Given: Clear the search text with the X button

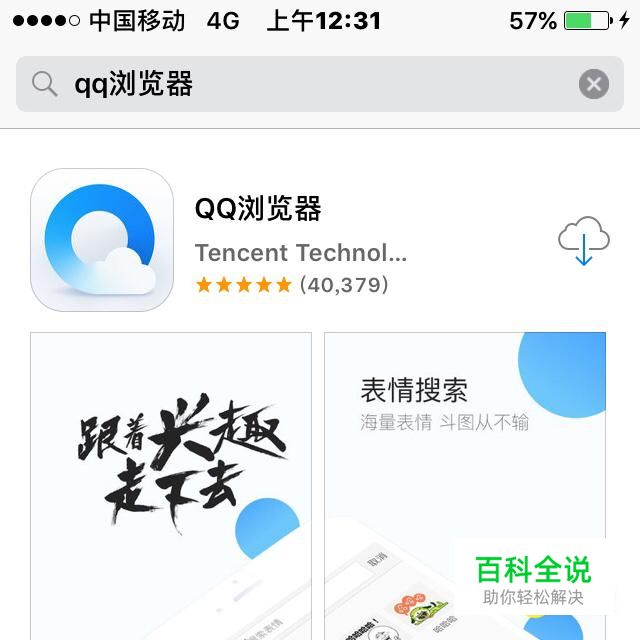Looking at the screenshot, I should [594, 84].
